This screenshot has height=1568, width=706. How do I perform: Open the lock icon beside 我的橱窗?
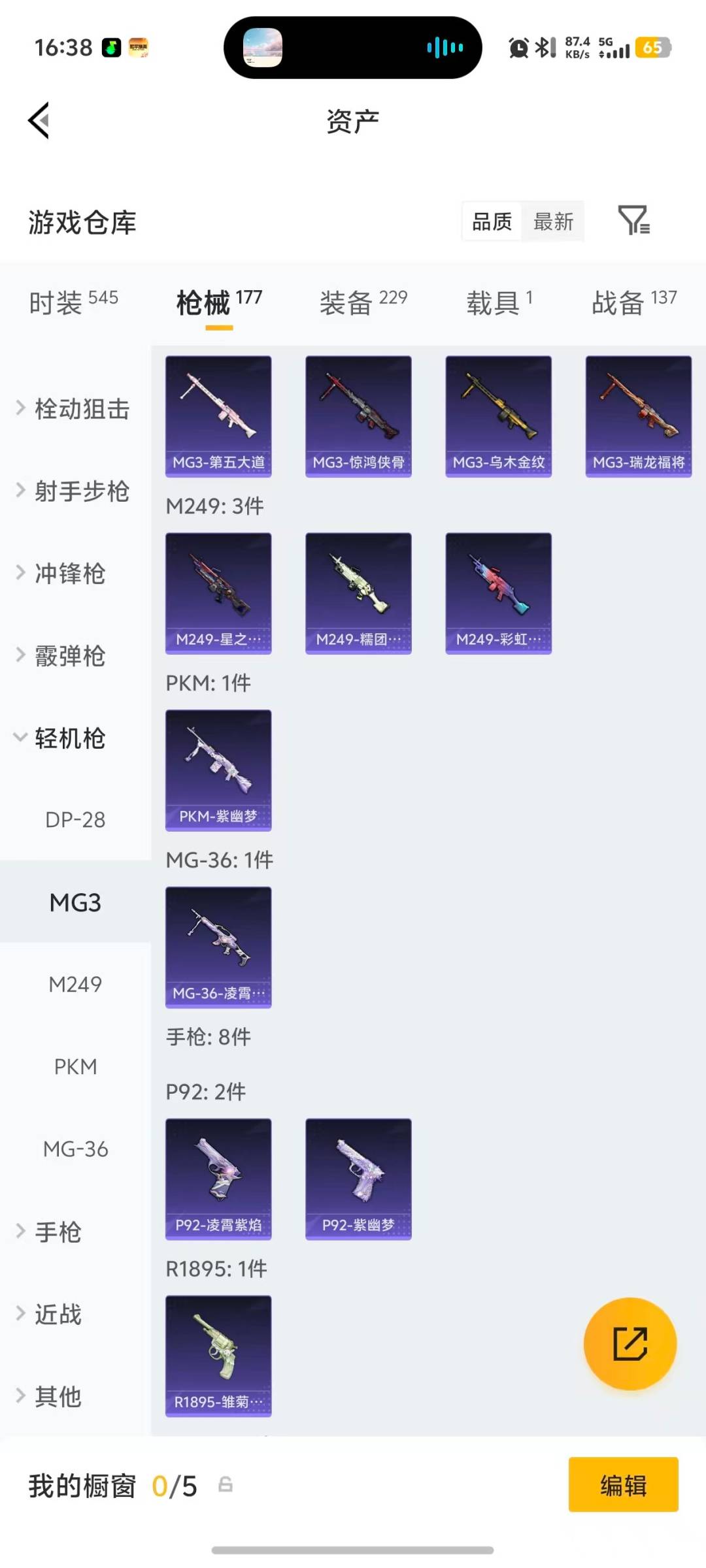[226, 1486]
